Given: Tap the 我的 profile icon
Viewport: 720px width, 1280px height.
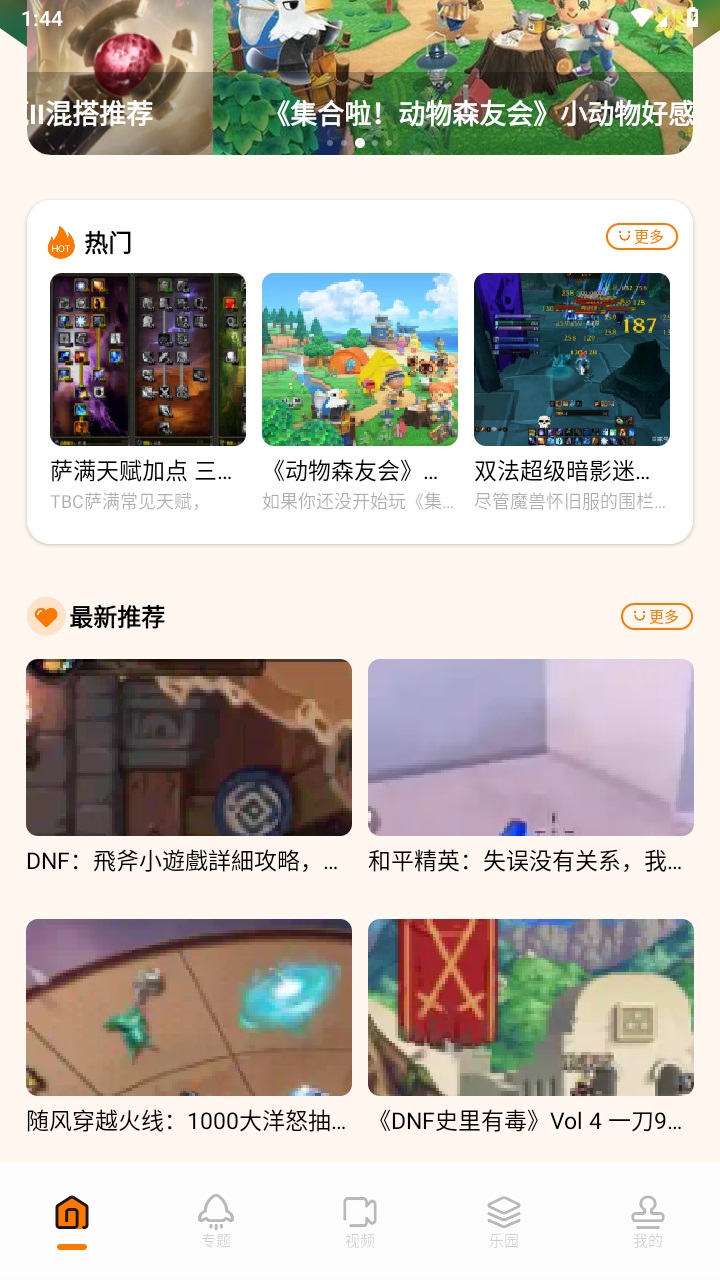Looking at the screenshot, I should (x=647, y=1210).
